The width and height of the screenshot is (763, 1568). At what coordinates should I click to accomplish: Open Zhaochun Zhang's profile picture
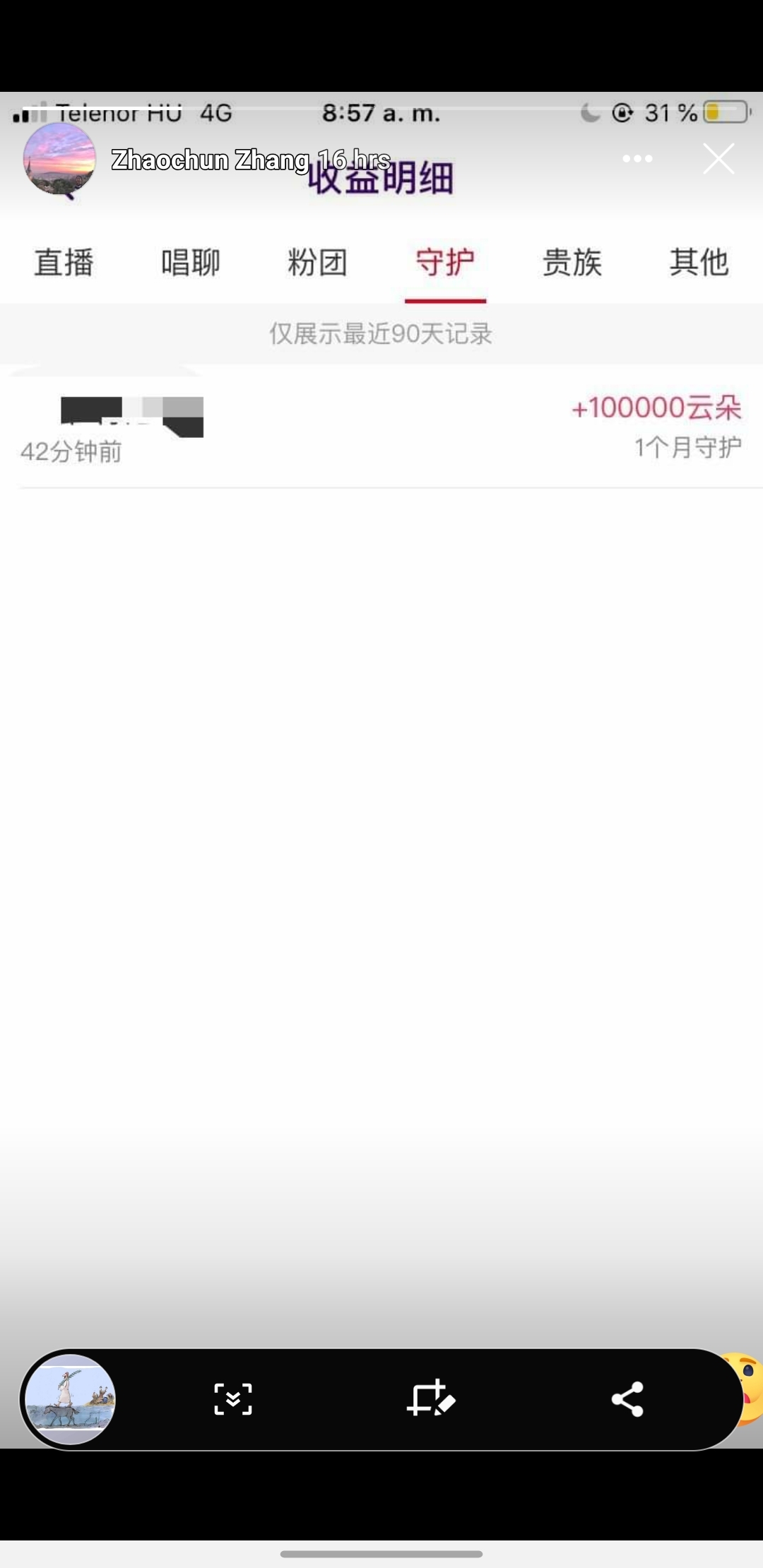point(59,159)
